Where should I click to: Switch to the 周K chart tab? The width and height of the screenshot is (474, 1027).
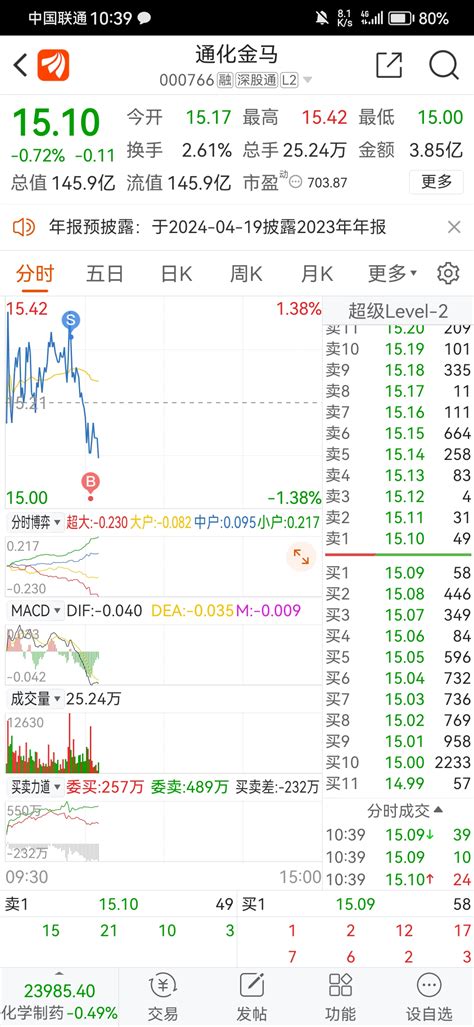click(246, 274)
